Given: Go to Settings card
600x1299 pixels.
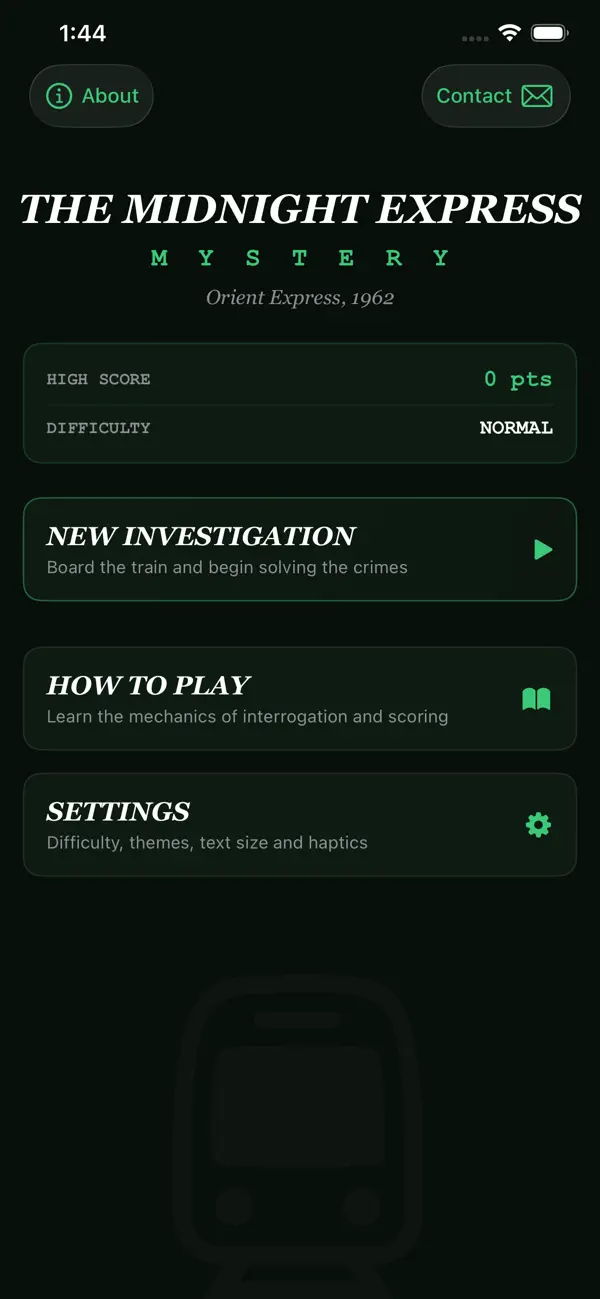Looking at the screenshot, I should [x=300, y=825].
